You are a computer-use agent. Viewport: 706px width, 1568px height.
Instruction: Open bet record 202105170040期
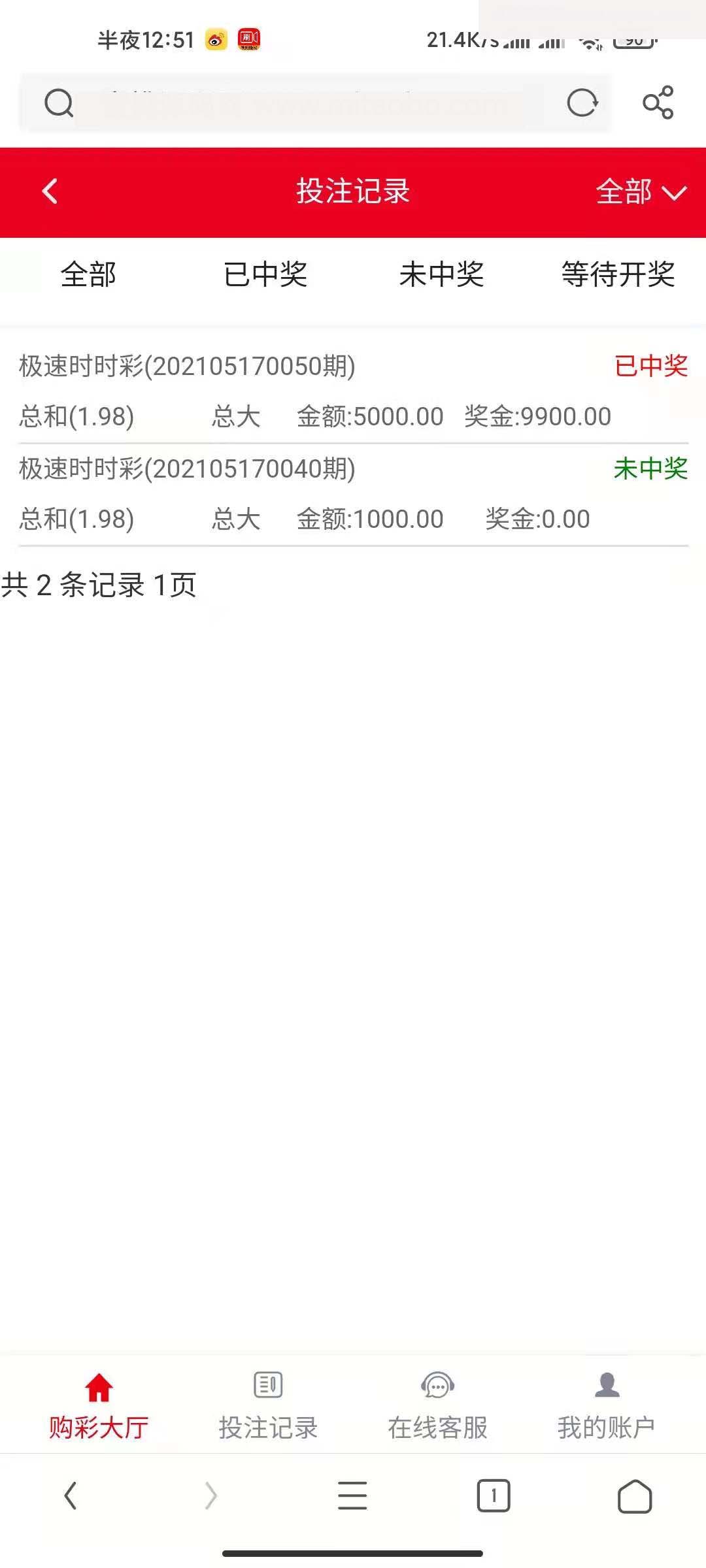point(353,494)
